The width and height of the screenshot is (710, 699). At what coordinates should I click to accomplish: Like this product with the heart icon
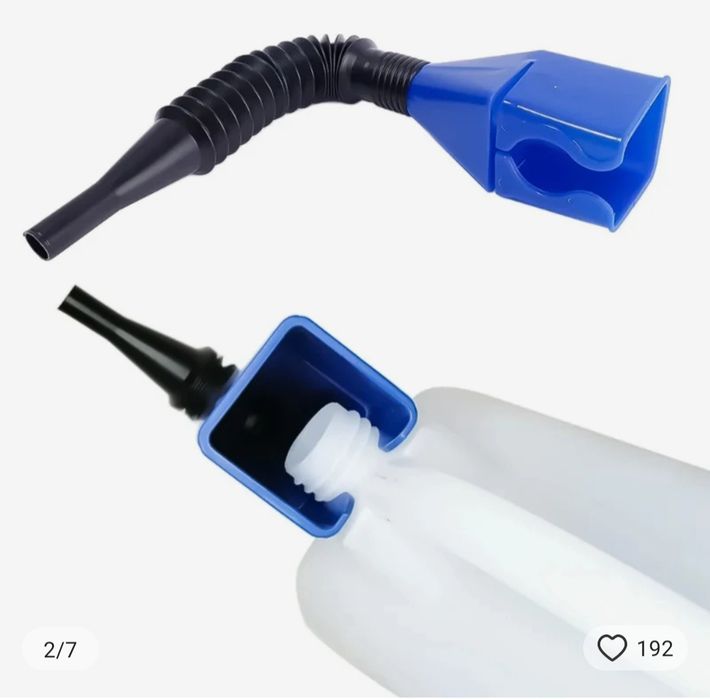(613, 648)
